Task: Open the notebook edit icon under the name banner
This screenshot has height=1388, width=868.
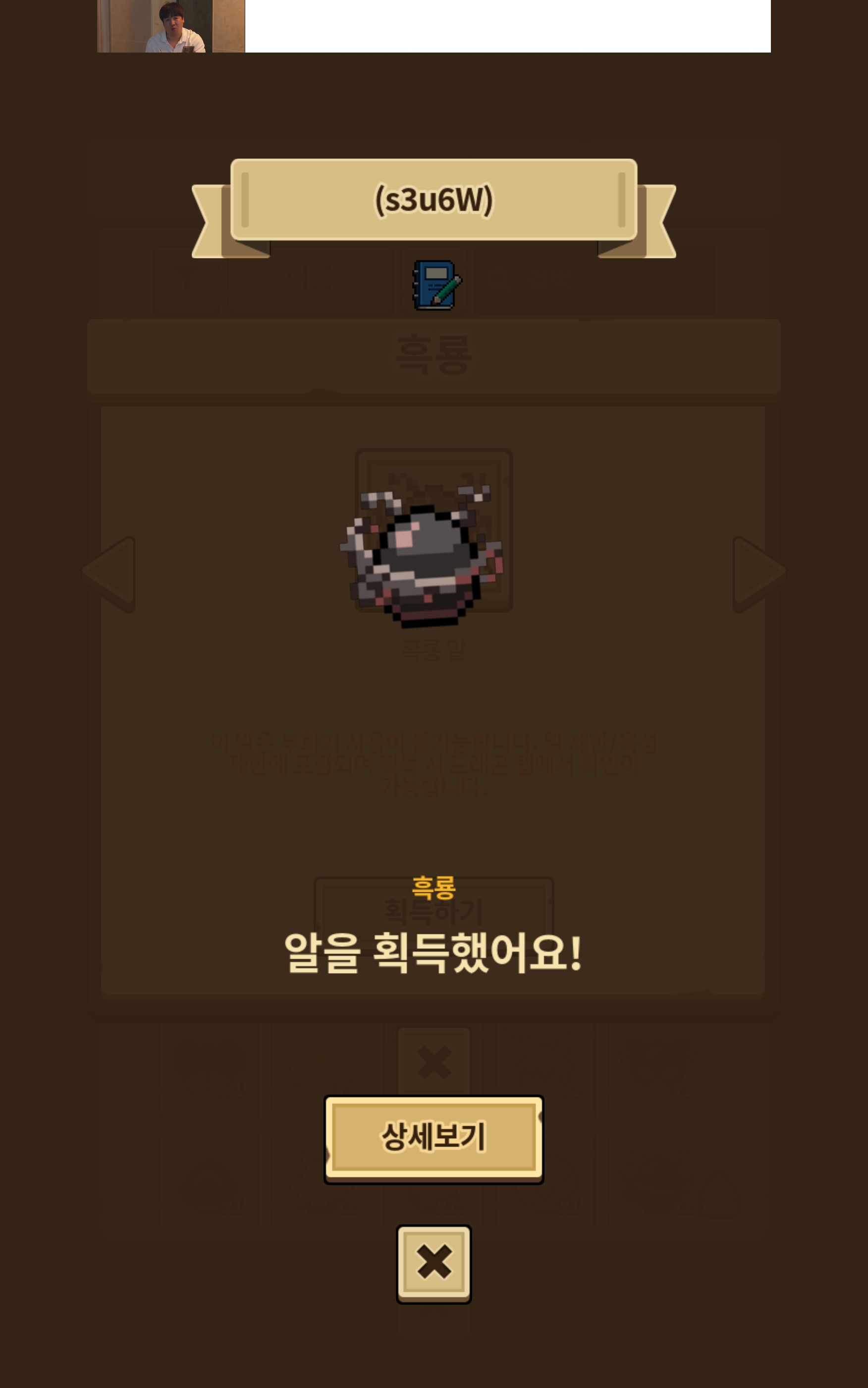Action: pos(435,286)
